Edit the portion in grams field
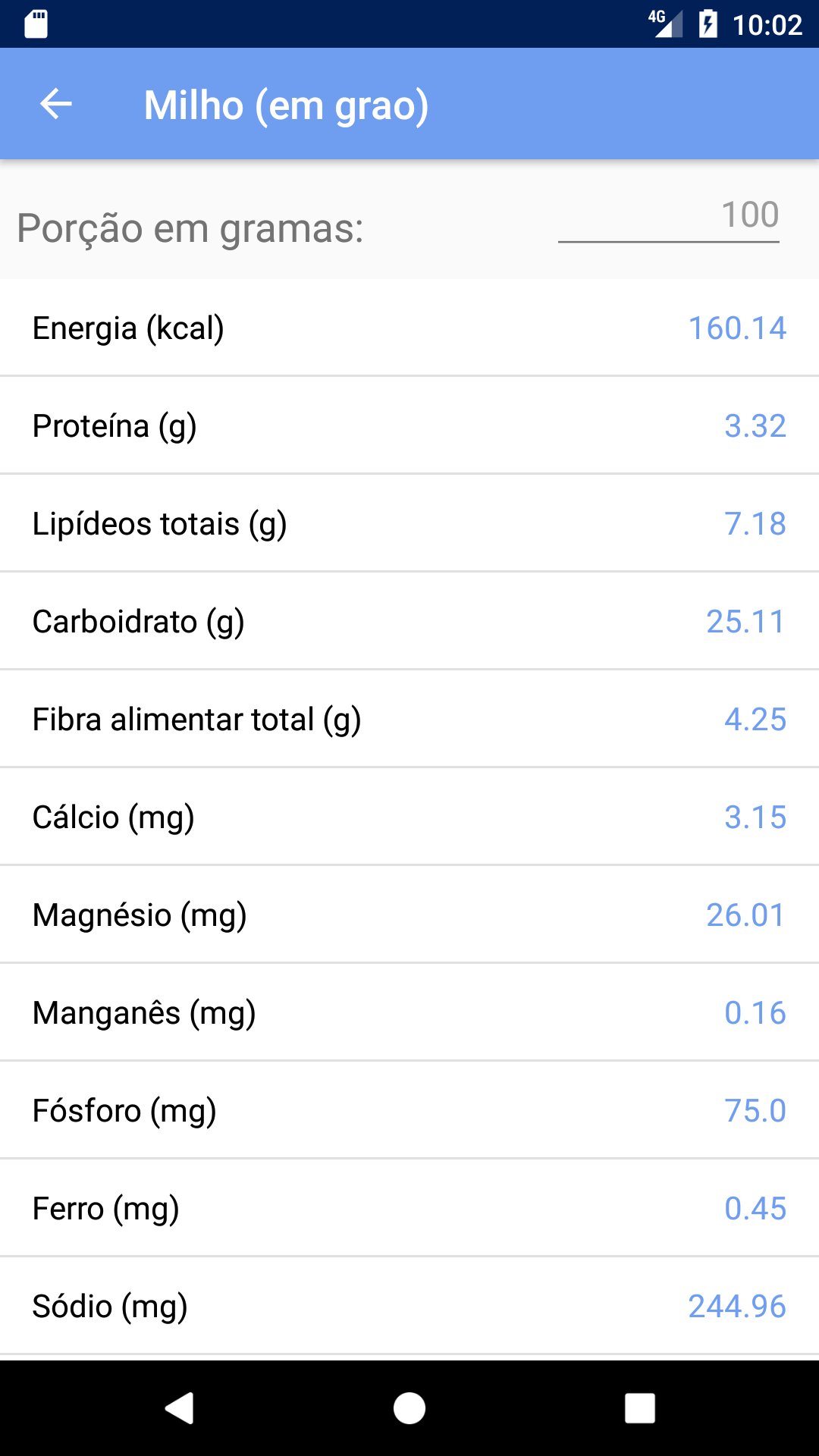 coord(668,217)
